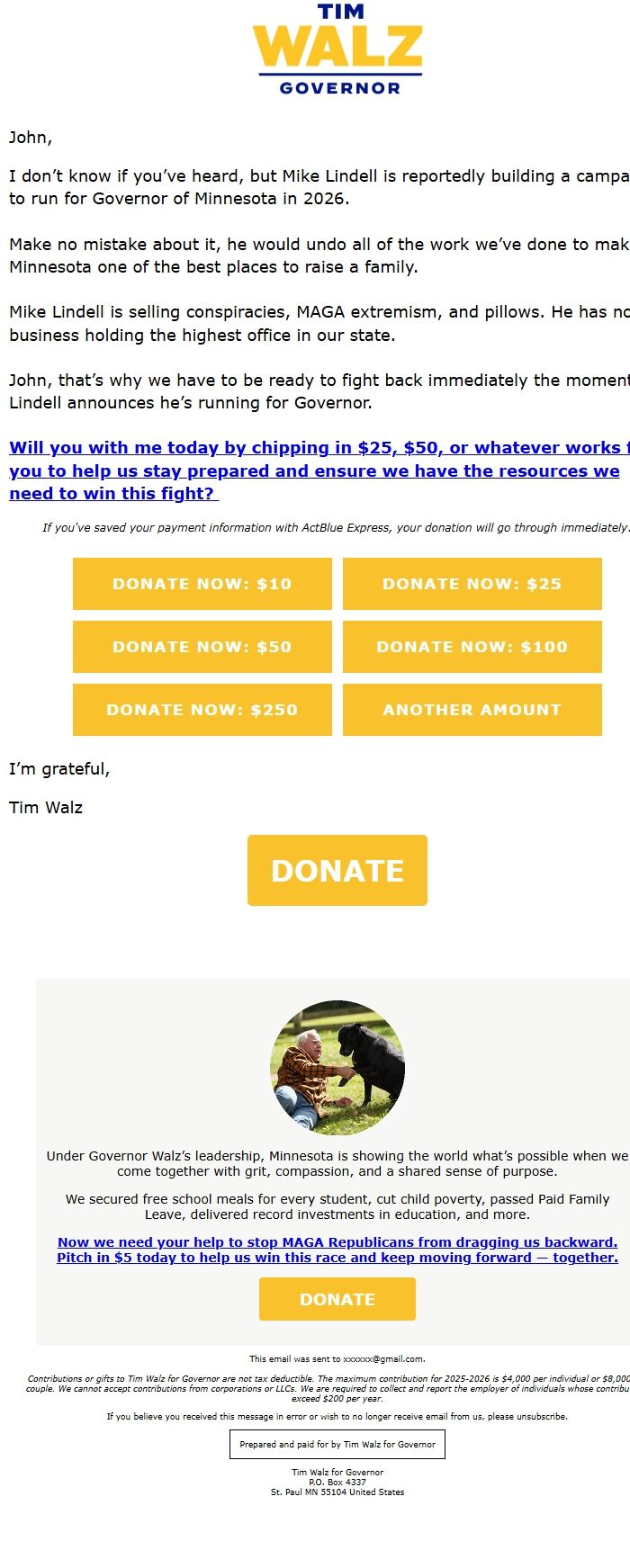Image resolution: width=630 pixels, height=1568 pixels.
Task: Tap the large DONATE button below the signature
Action: coord(337,870)
